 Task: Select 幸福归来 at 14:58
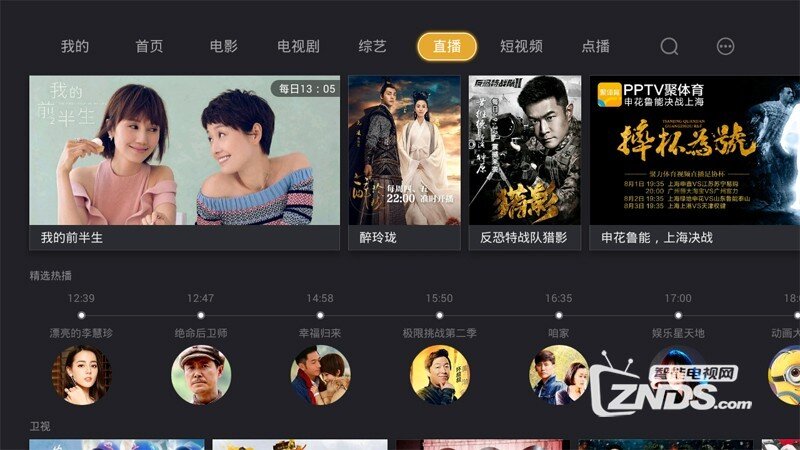click(x=320, y=373)
